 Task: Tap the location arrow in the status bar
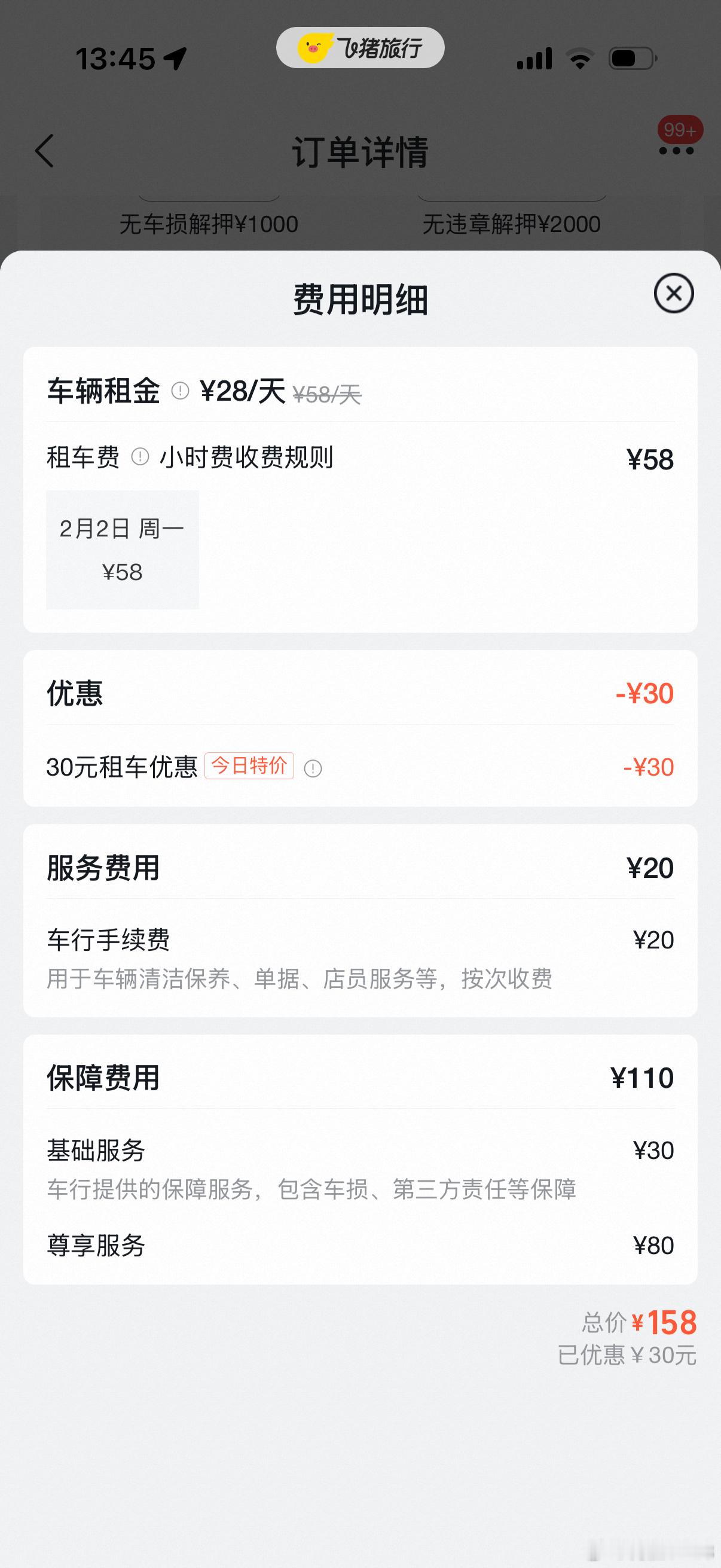click(x=175, y=58)
